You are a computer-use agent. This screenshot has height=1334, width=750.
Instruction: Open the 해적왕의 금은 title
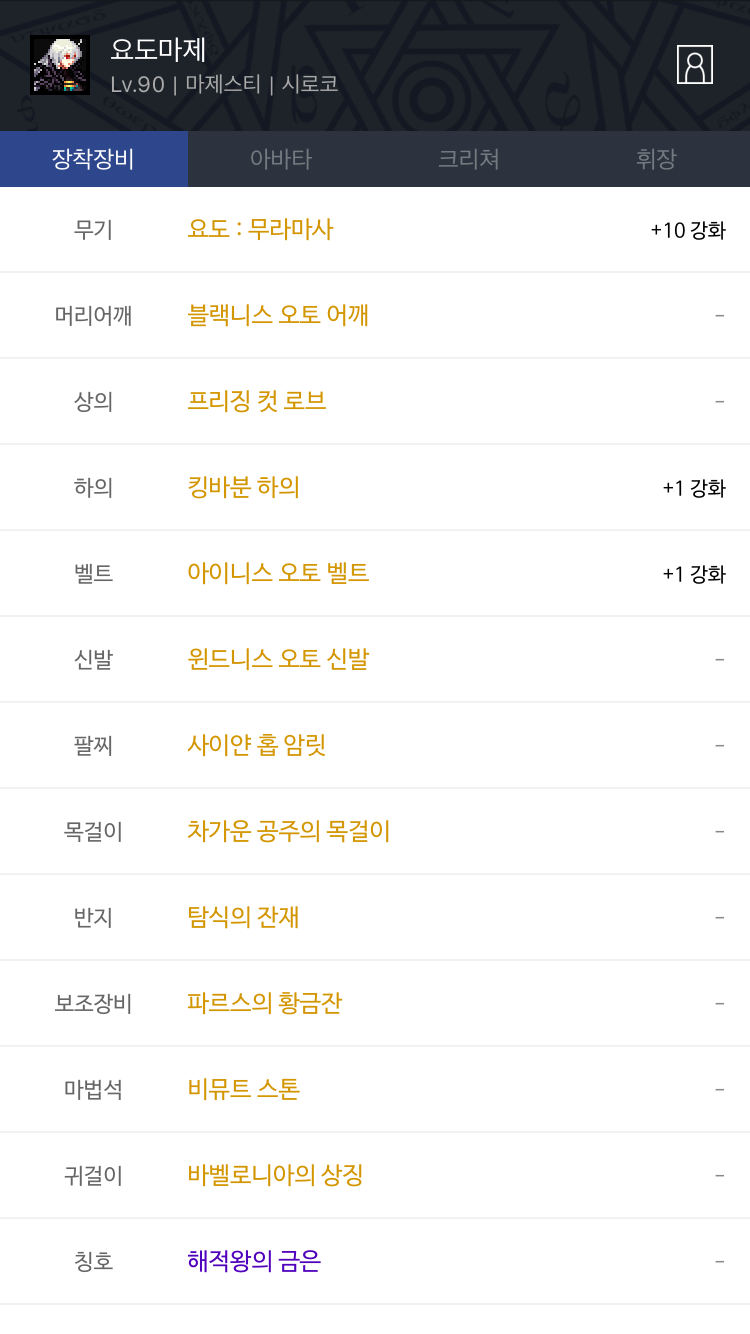pos(375,1261)
